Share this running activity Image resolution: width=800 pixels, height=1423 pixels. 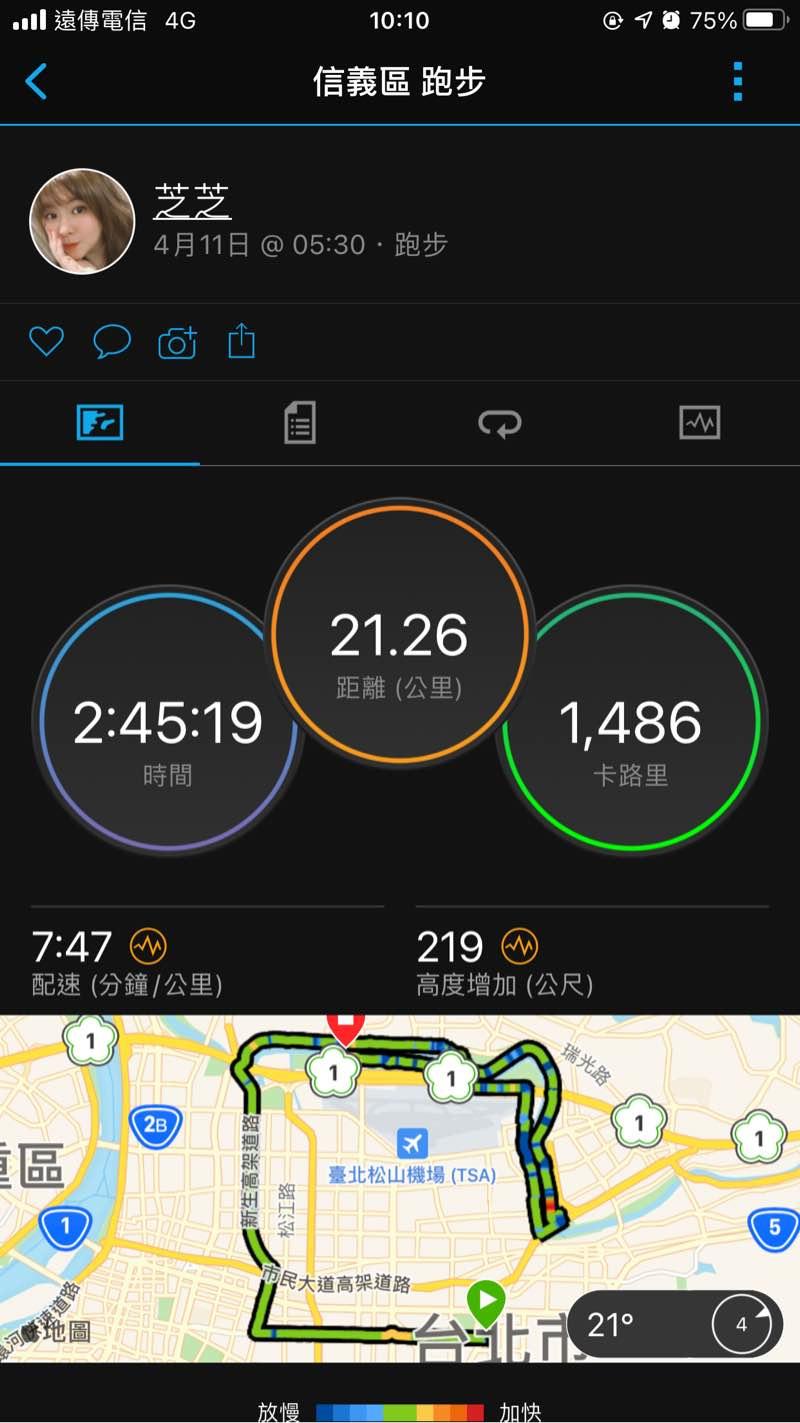click(x=242, y=343)
